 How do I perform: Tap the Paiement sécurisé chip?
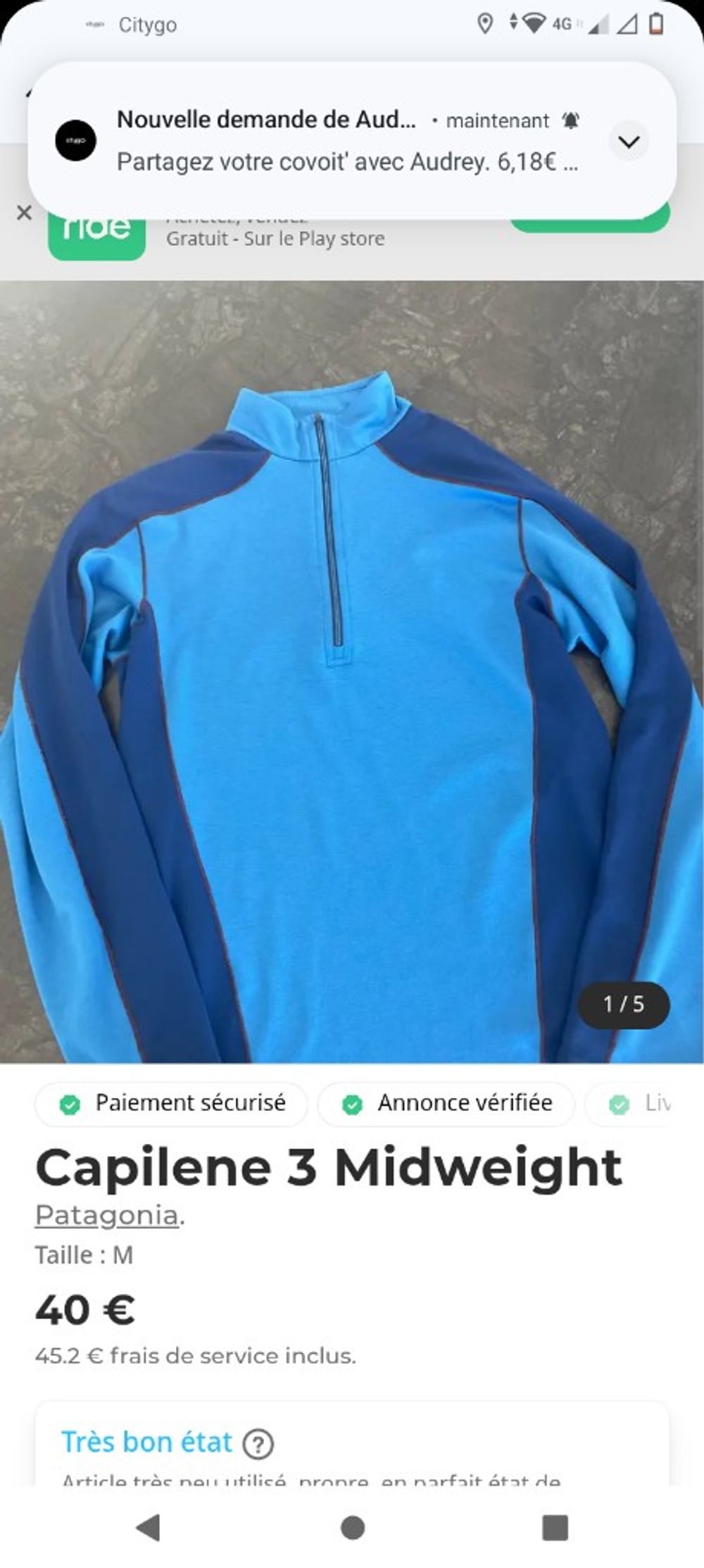(171, 1103)
